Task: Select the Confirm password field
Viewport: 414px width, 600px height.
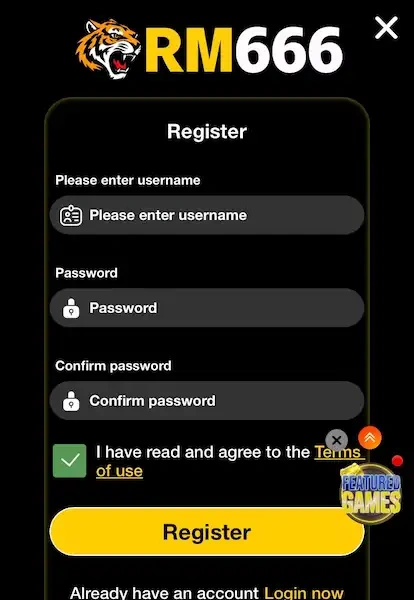Action: [207, 401]
